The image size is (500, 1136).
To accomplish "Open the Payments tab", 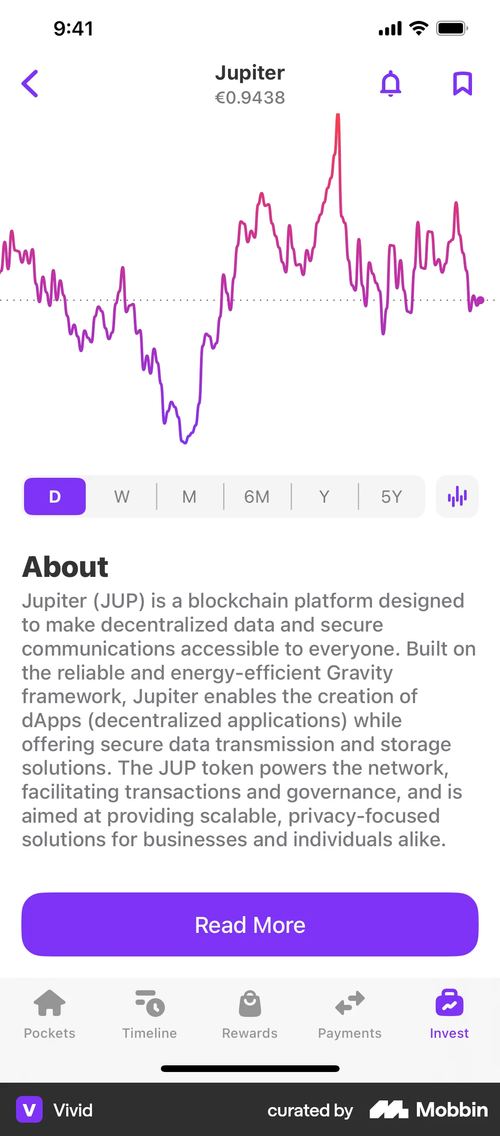I will point(350,1014).
